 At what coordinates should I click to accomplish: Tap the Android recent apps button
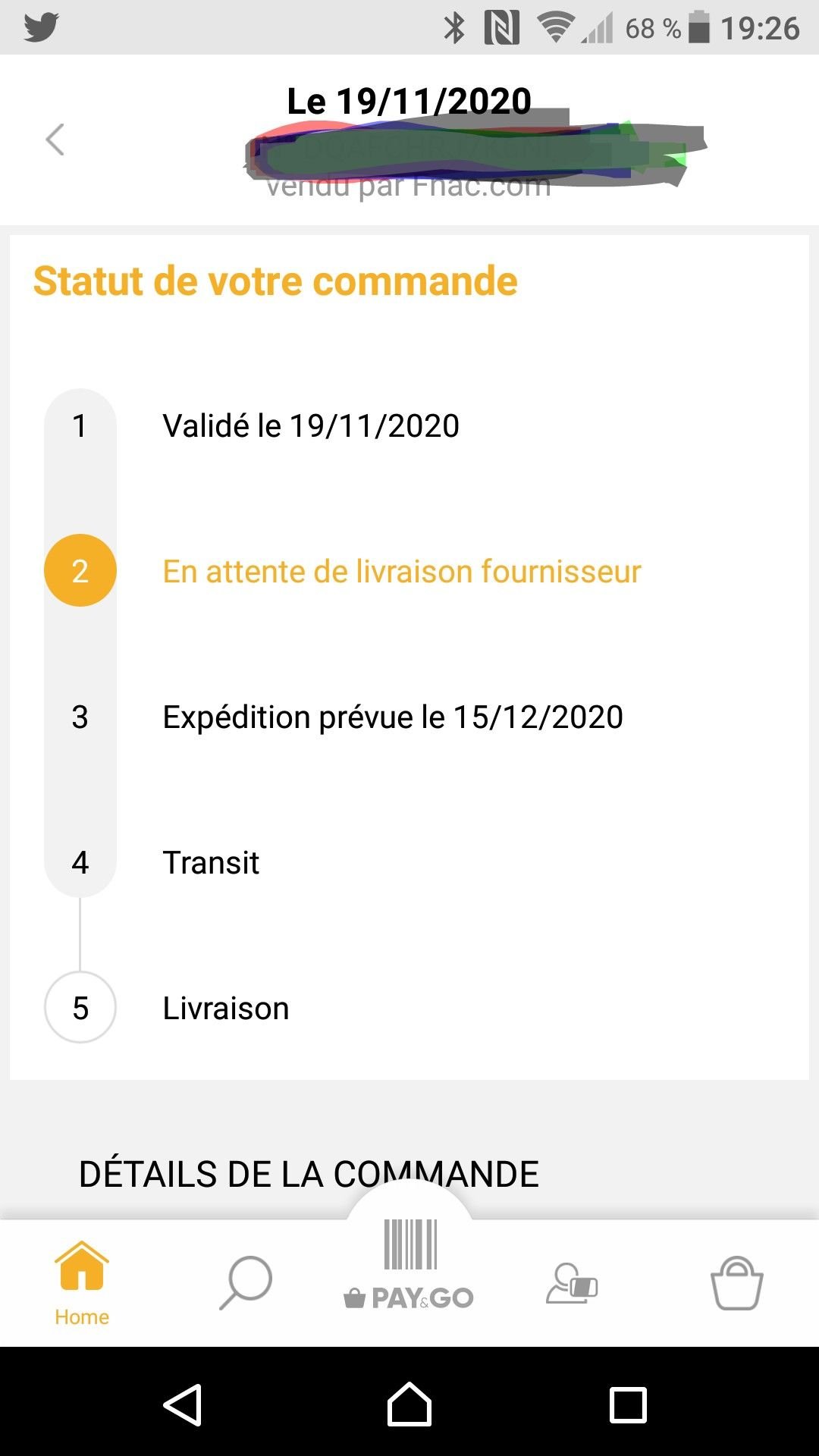629,1405
